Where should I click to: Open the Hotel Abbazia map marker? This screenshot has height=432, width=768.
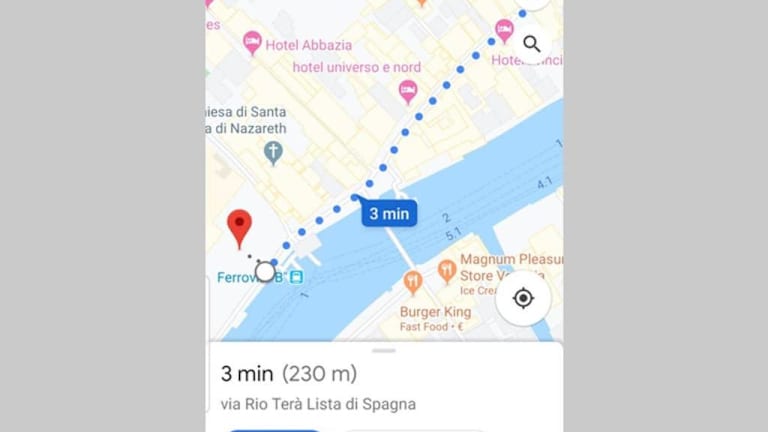click(x=252, y=43)
